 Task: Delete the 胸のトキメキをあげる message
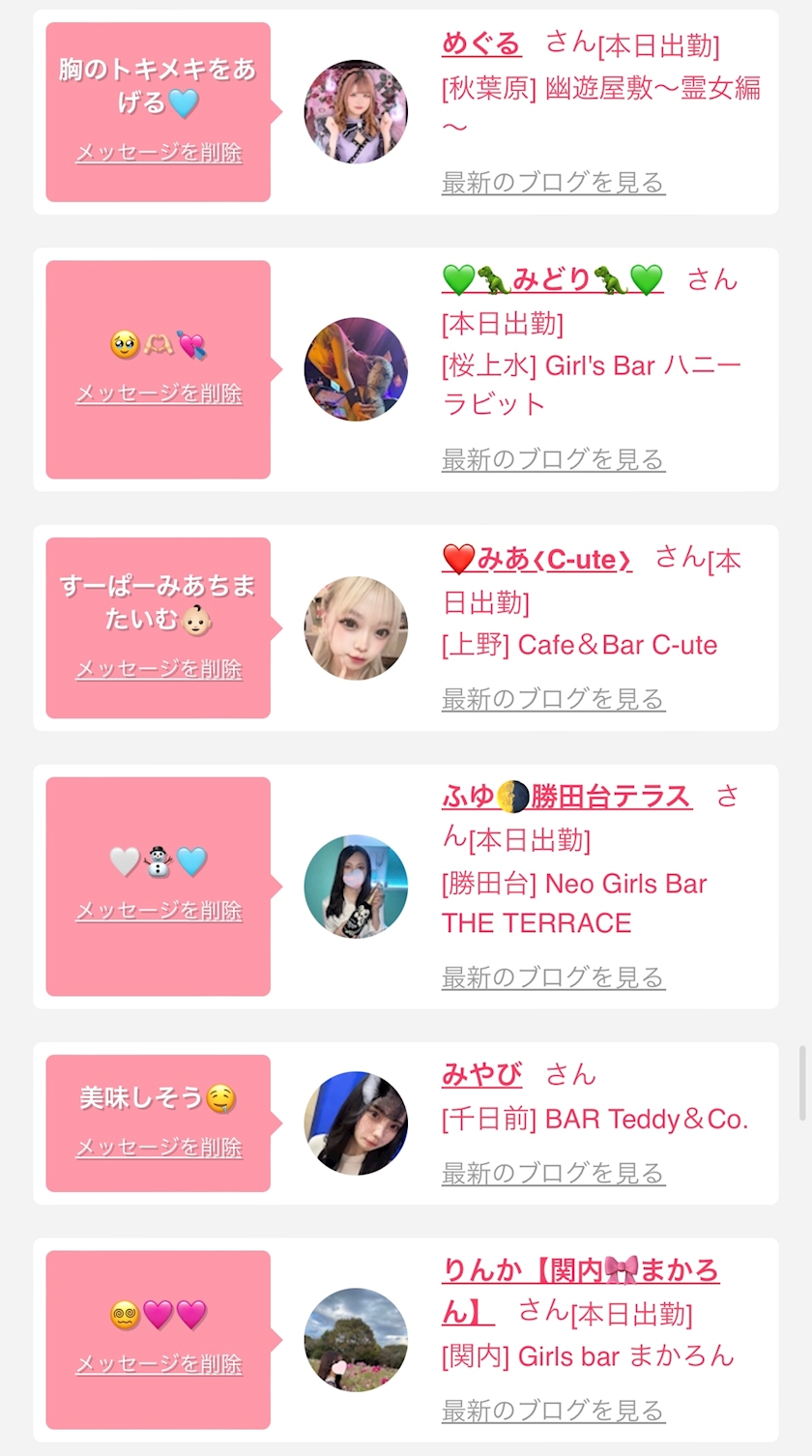(x=159, y=153)
